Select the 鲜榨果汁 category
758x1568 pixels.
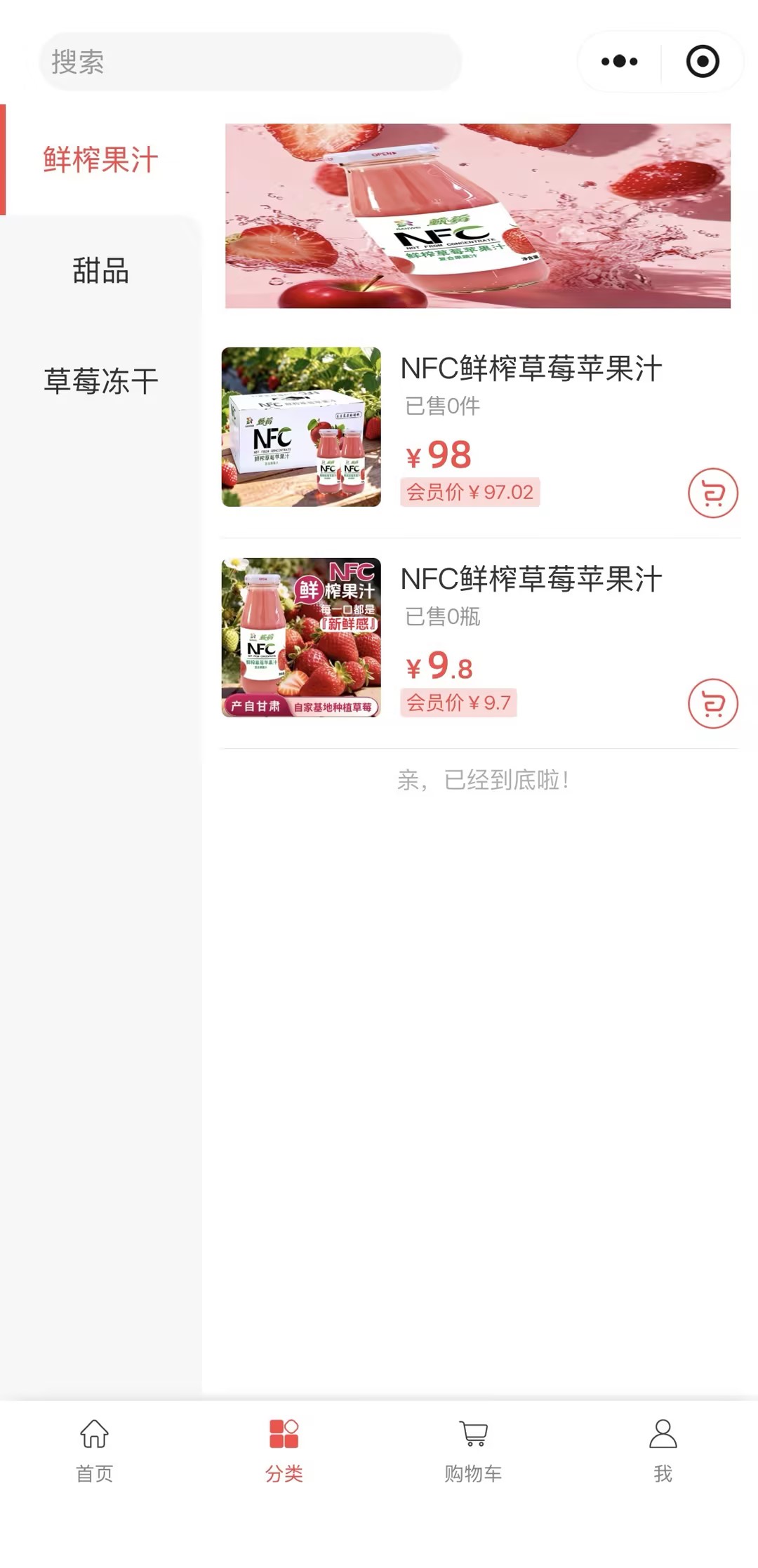[x=100, y=160]
